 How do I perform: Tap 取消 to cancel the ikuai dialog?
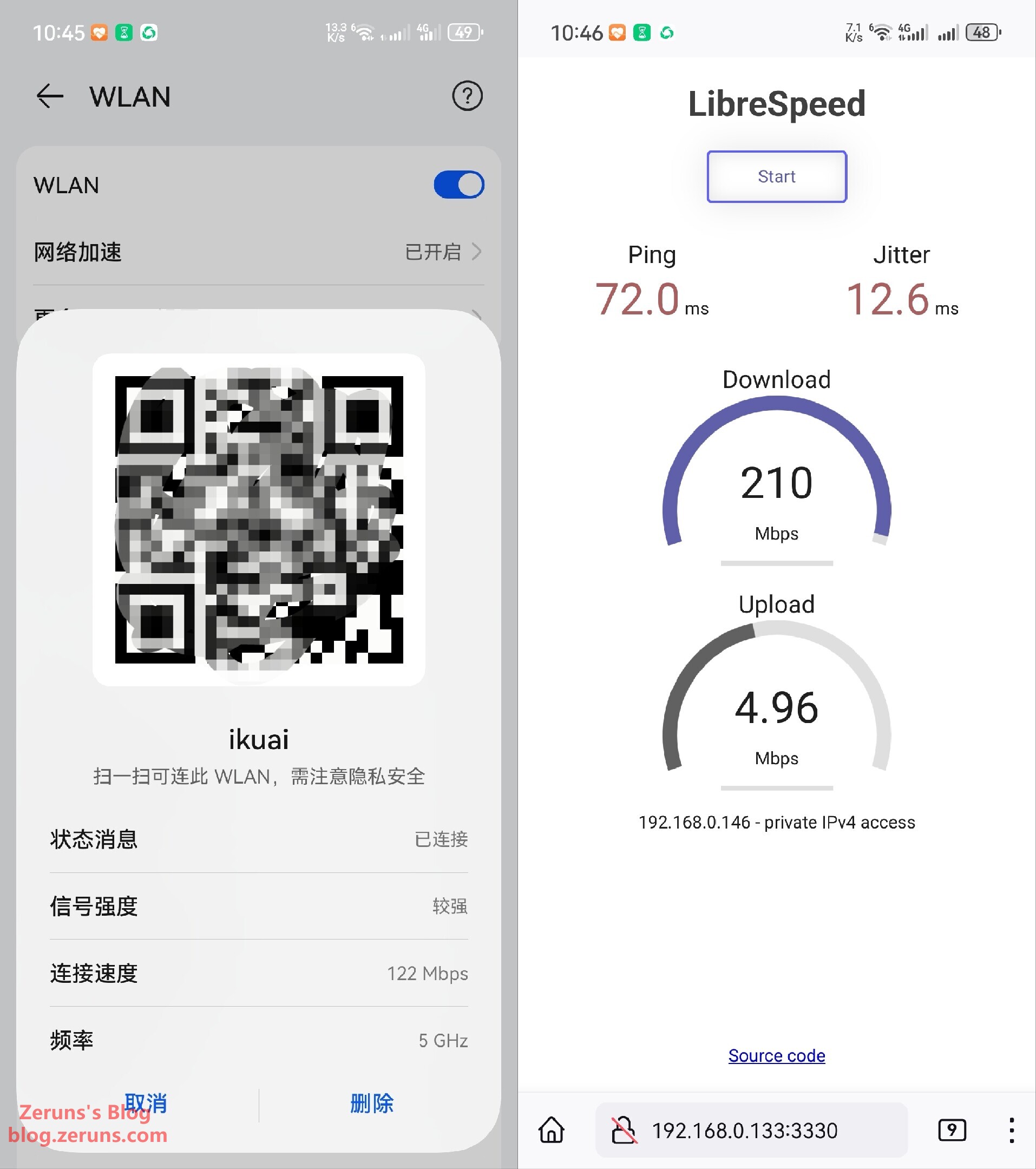145,1103
